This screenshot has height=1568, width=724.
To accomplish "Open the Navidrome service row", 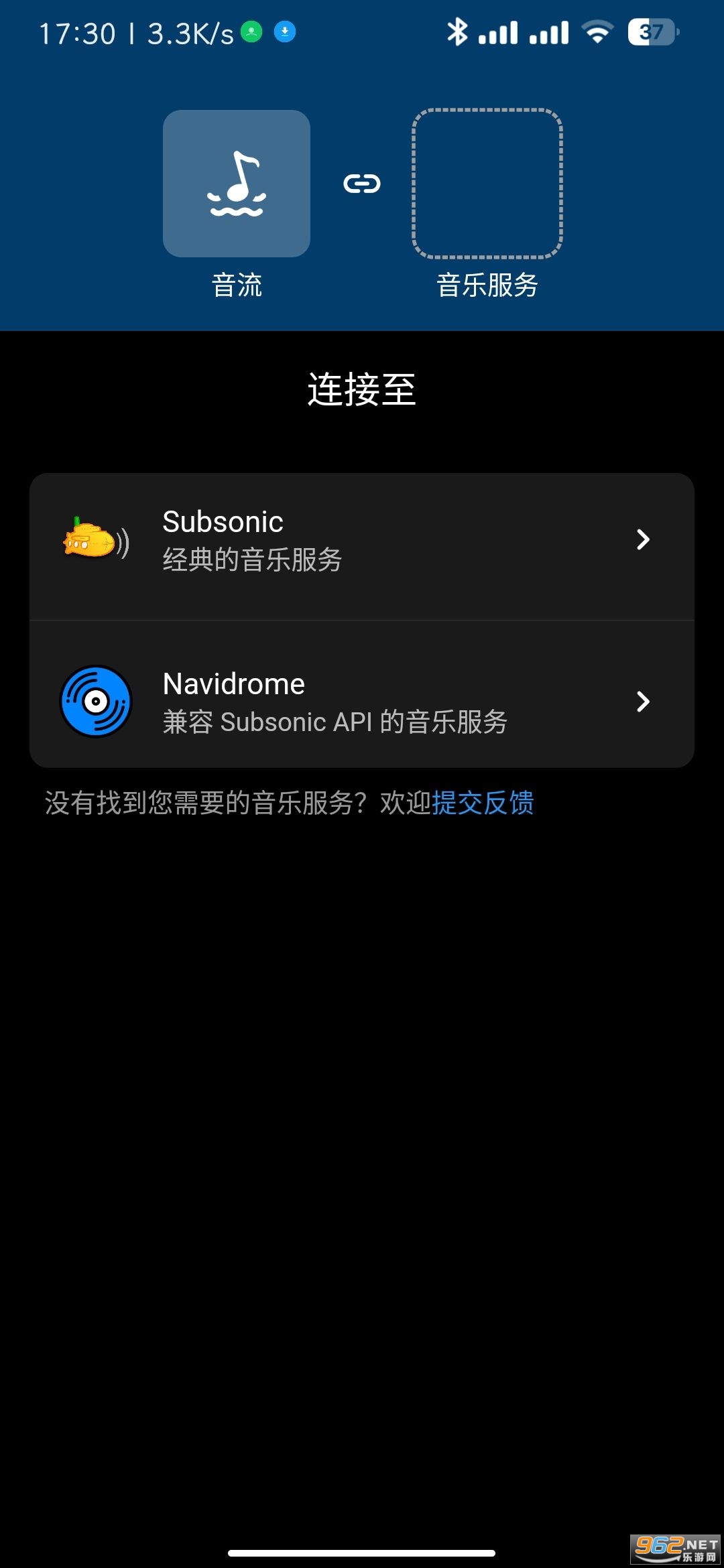I will click(362, 701).
